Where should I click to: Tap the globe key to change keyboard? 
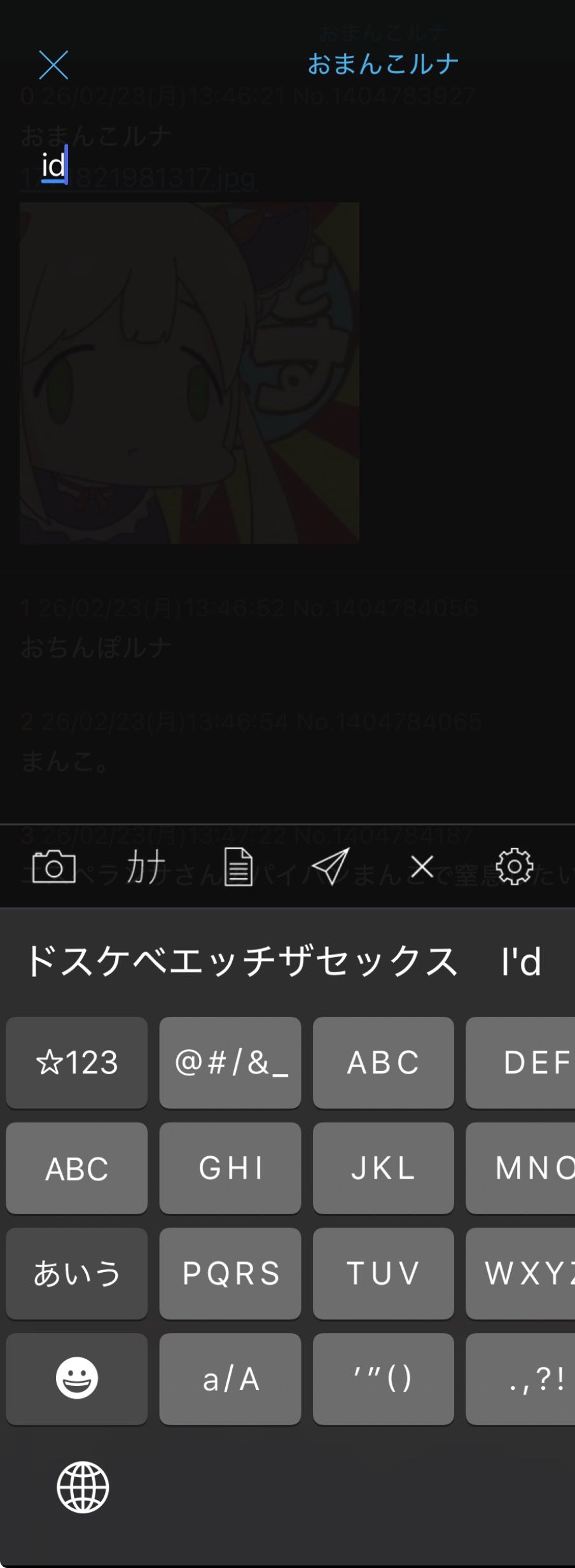(x=83, y=1487)
